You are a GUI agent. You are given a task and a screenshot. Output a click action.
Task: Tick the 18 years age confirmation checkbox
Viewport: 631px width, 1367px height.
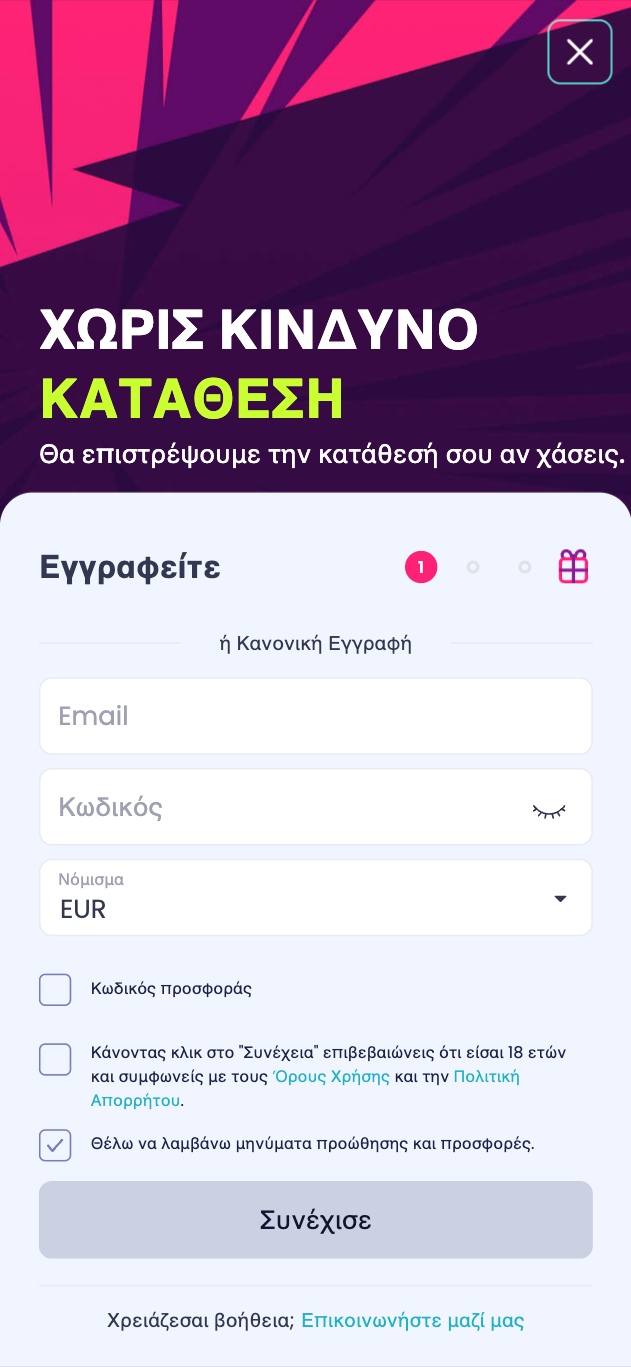[55, 1059]
